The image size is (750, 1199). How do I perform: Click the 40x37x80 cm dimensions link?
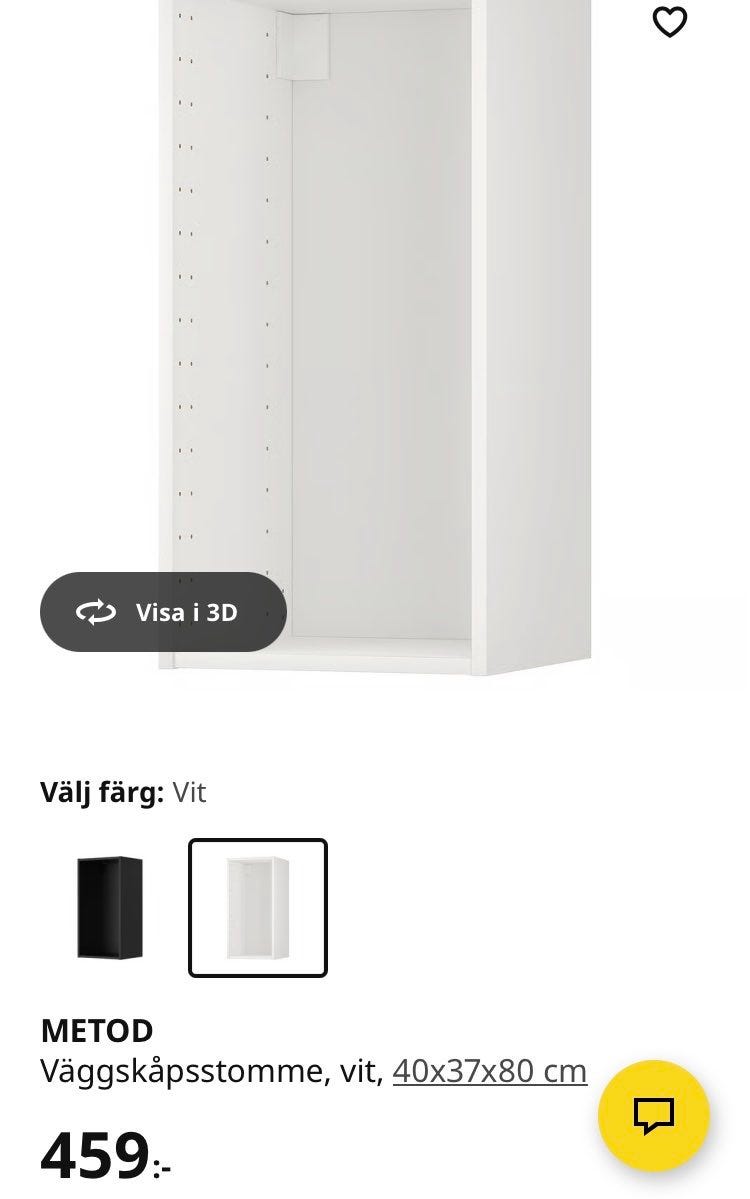[x=489, y=1069]
